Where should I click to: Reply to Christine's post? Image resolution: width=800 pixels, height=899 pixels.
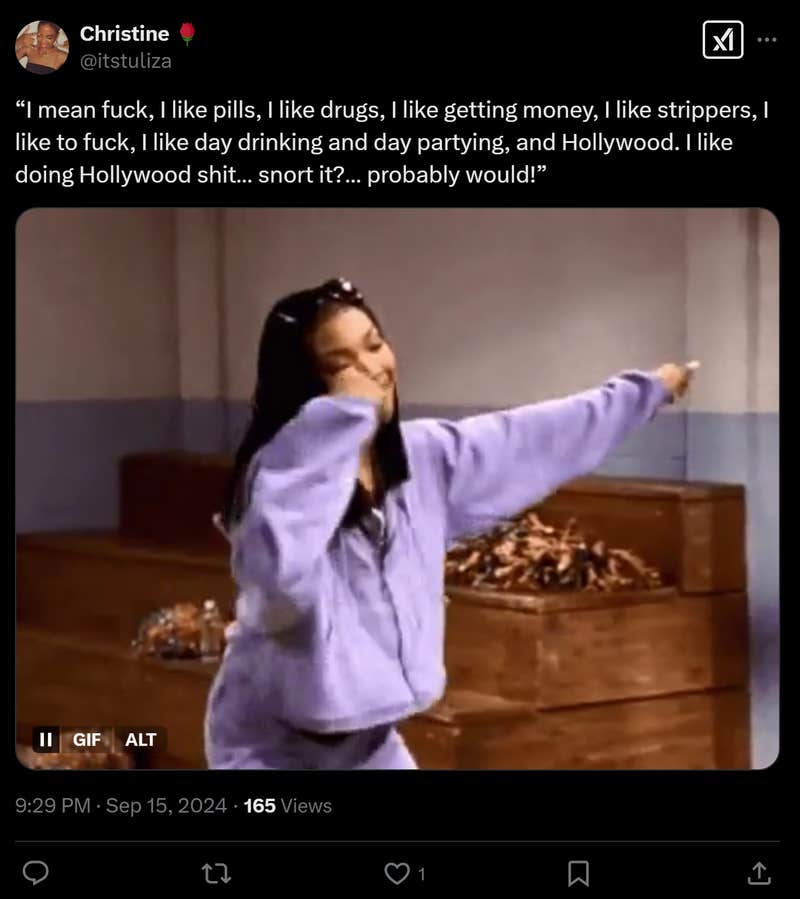[x=36, y=873]
